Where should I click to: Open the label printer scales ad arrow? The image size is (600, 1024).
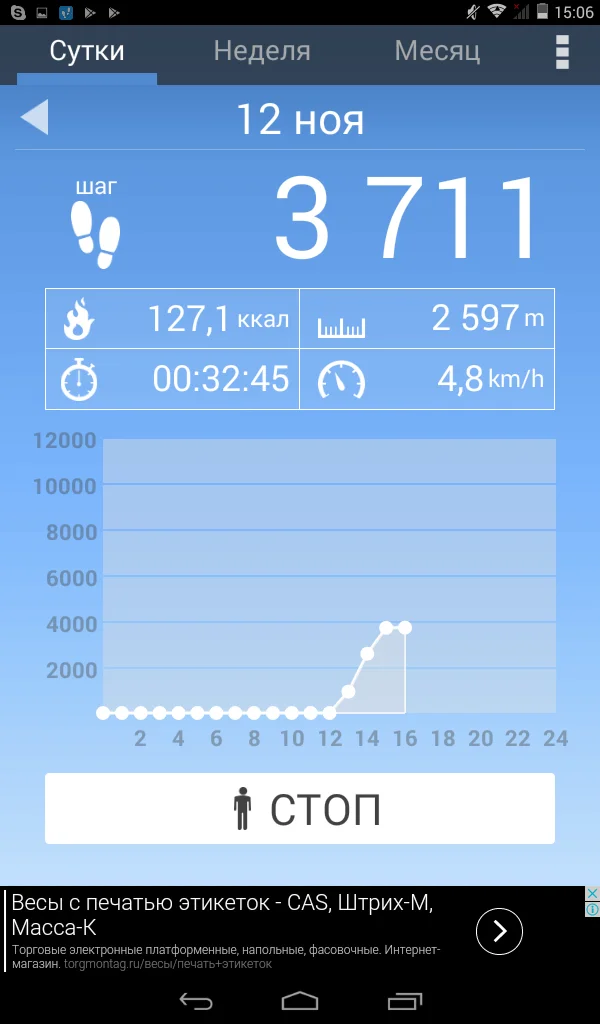(499, 932)
